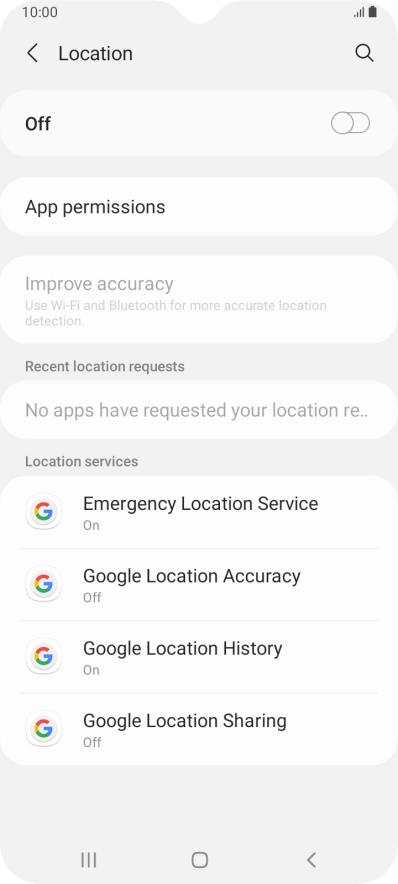Open Emergency Location Service
Image resolution: width=398 pixels, height=884 pixels.
tap(199, 512)
